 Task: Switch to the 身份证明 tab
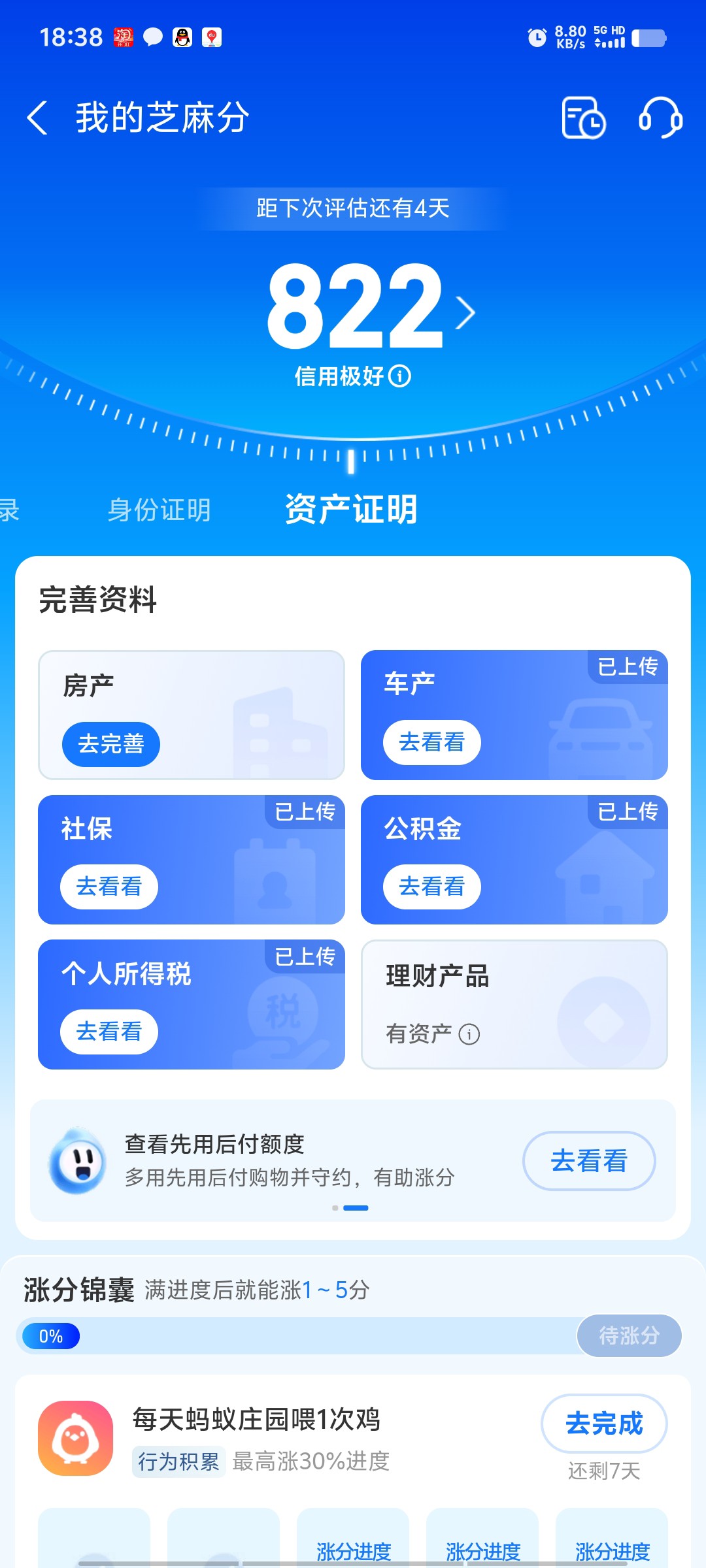[x=159, y=510]
